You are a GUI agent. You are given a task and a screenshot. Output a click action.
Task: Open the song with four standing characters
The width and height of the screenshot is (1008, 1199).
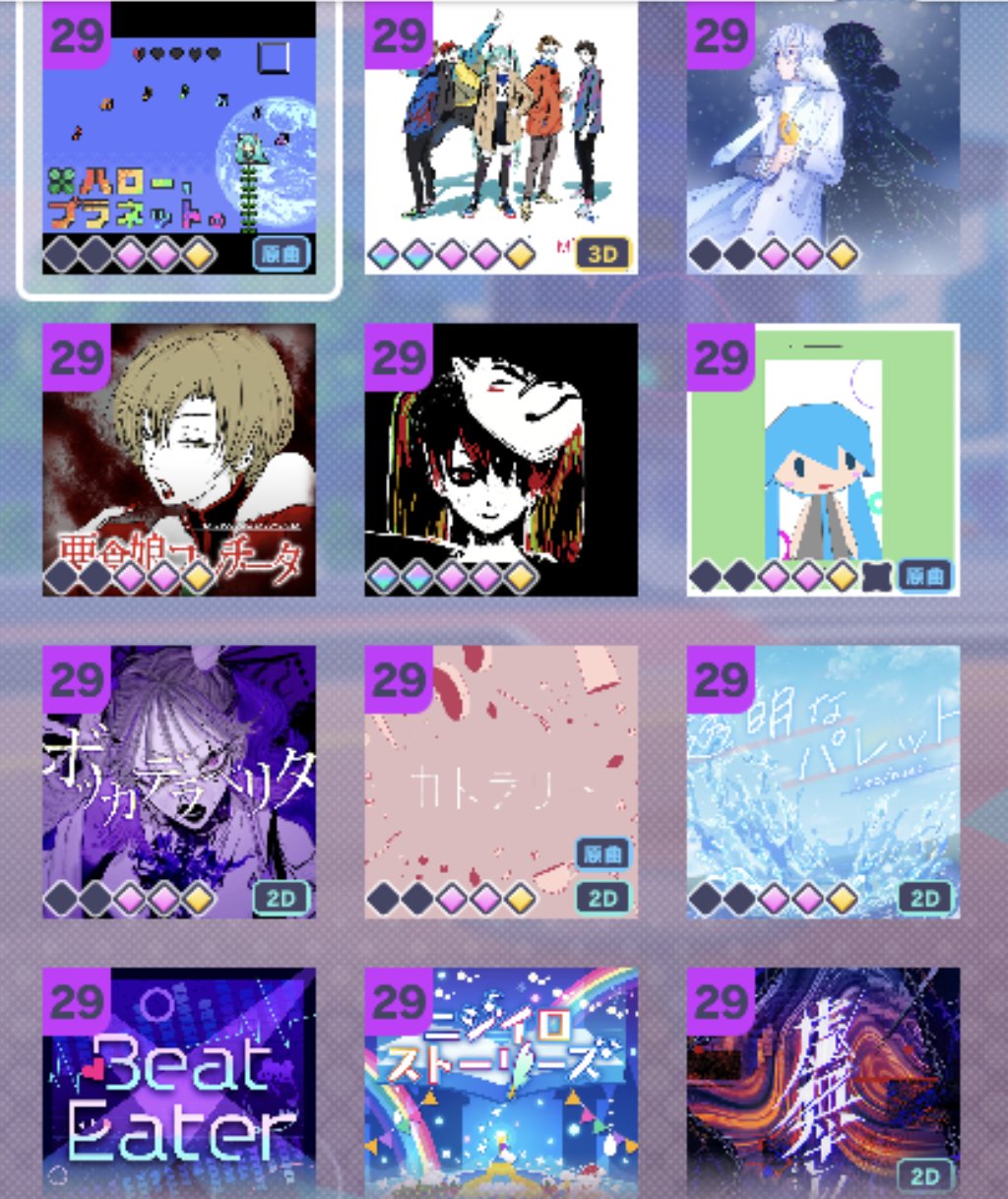pos(501,138)
